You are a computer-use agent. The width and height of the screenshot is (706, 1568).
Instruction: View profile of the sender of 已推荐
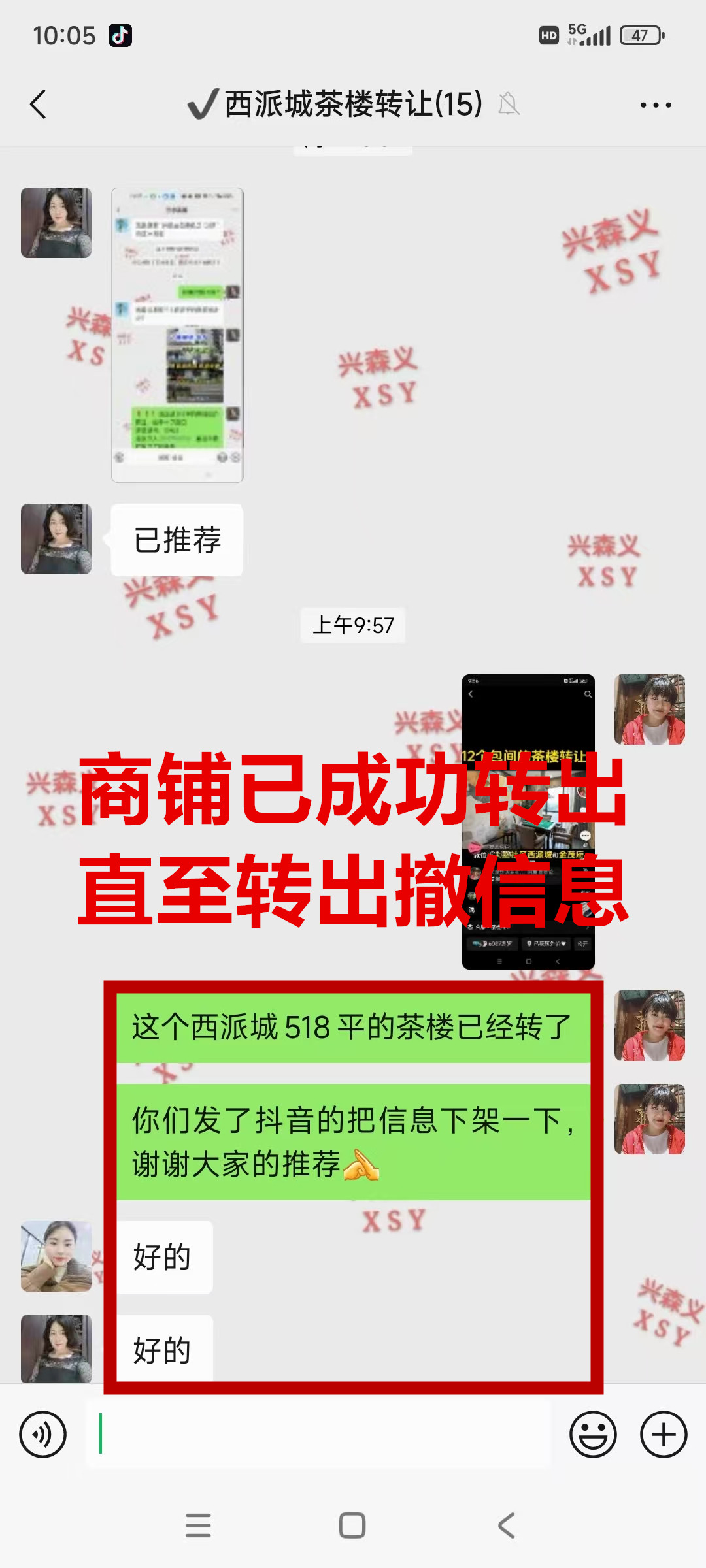(x=56, y=539)
